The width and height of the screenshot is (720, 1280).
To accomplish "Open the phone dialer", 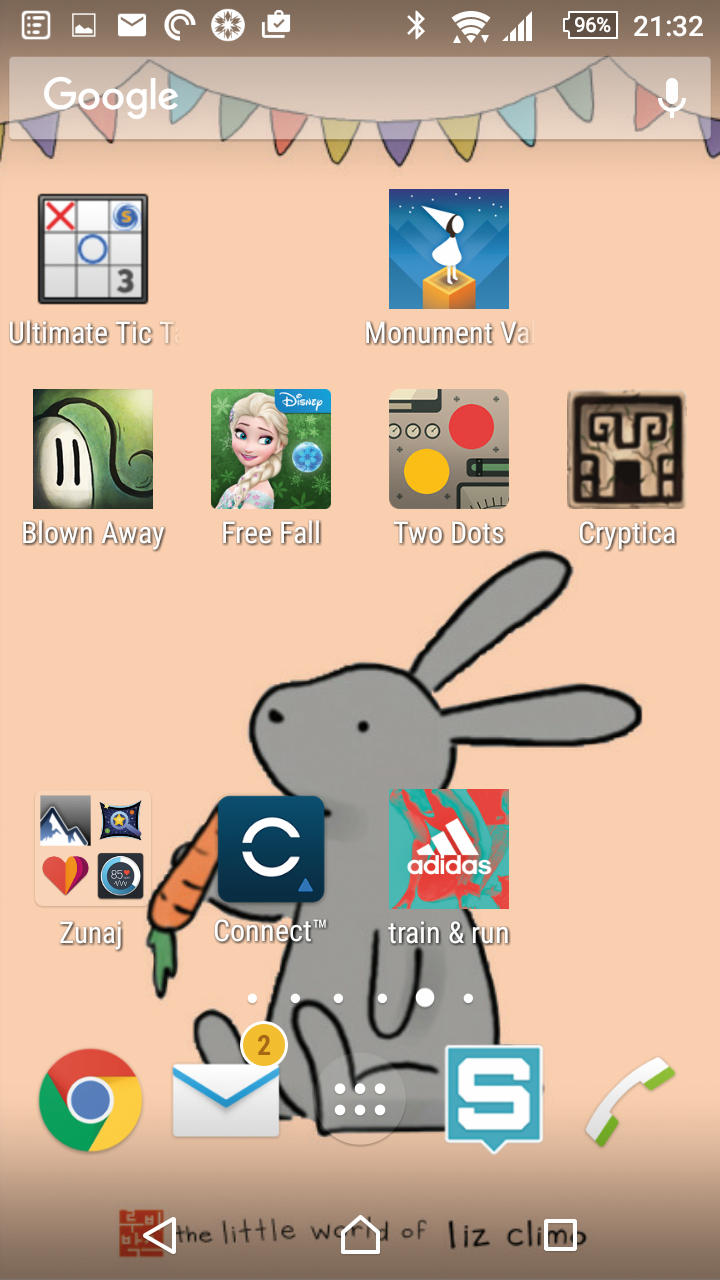I will [630, 1100].
